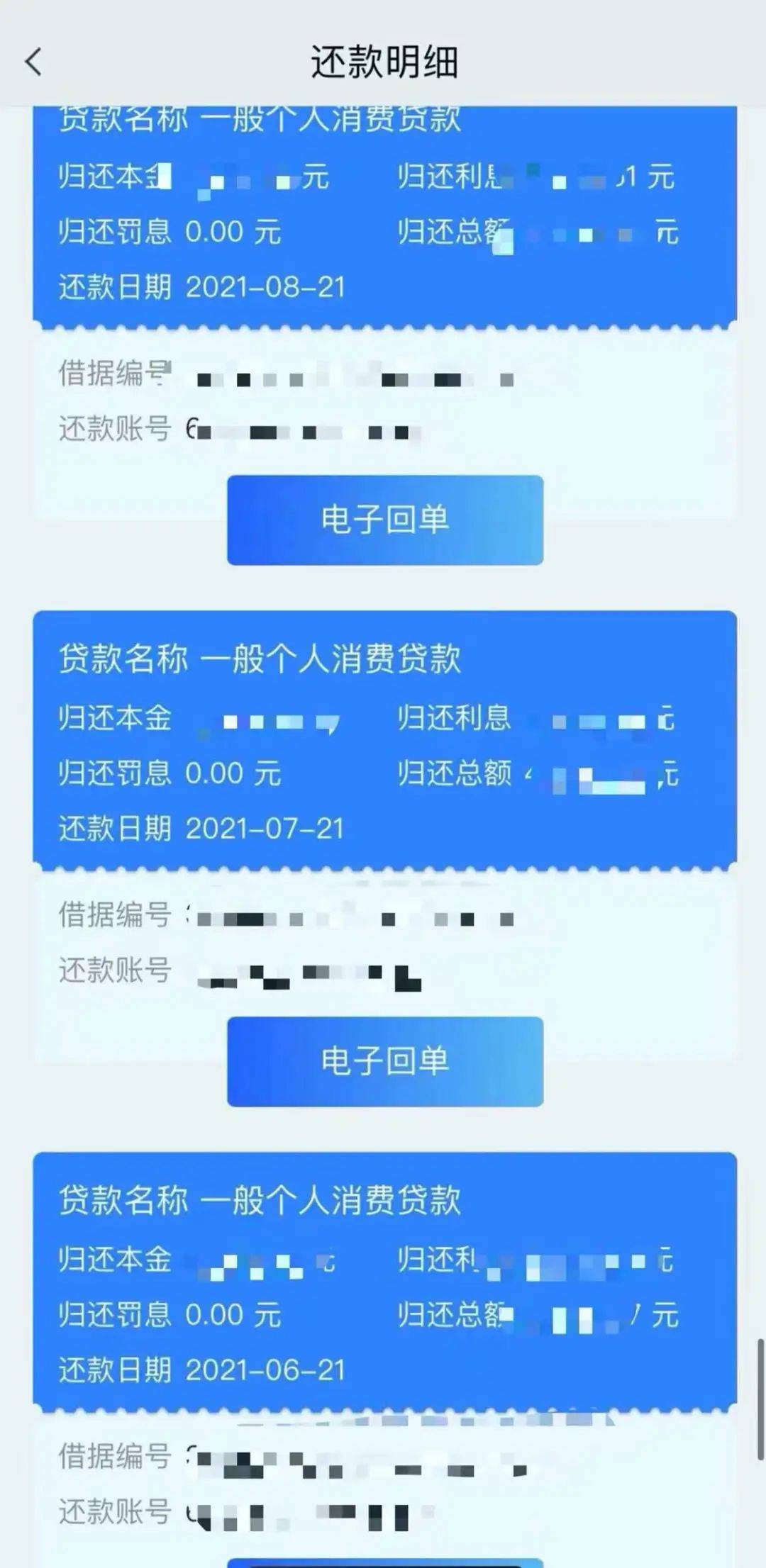The height and width of the screenshot is (1568, 766).
Task: Tap the 借据编号 field of the first record
Action: (x=284, y=376)
